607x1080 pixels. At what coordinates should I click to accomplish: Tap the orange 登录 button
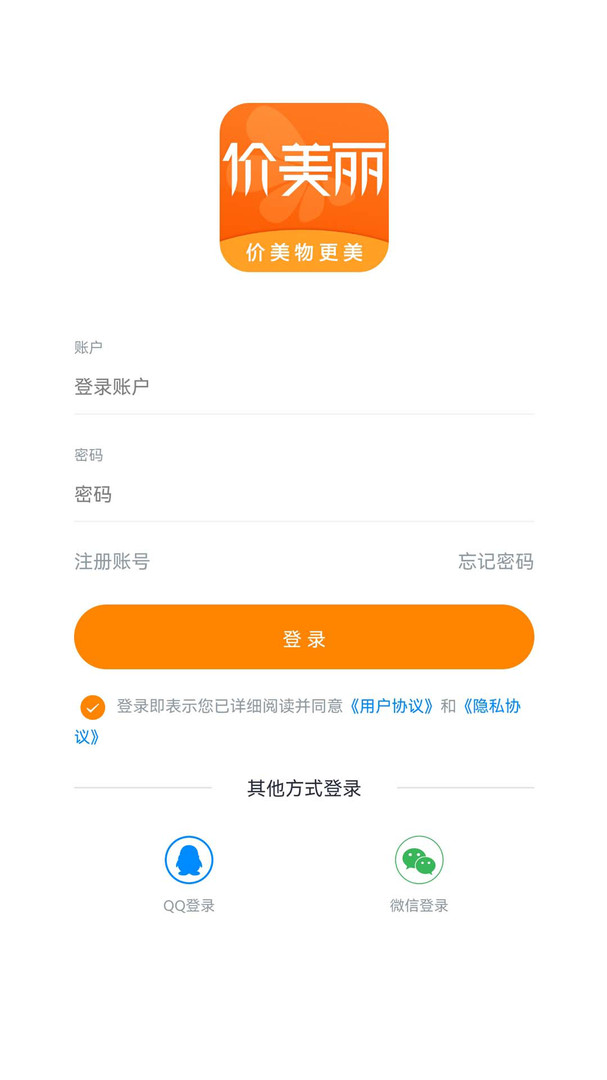click(304, 637)
